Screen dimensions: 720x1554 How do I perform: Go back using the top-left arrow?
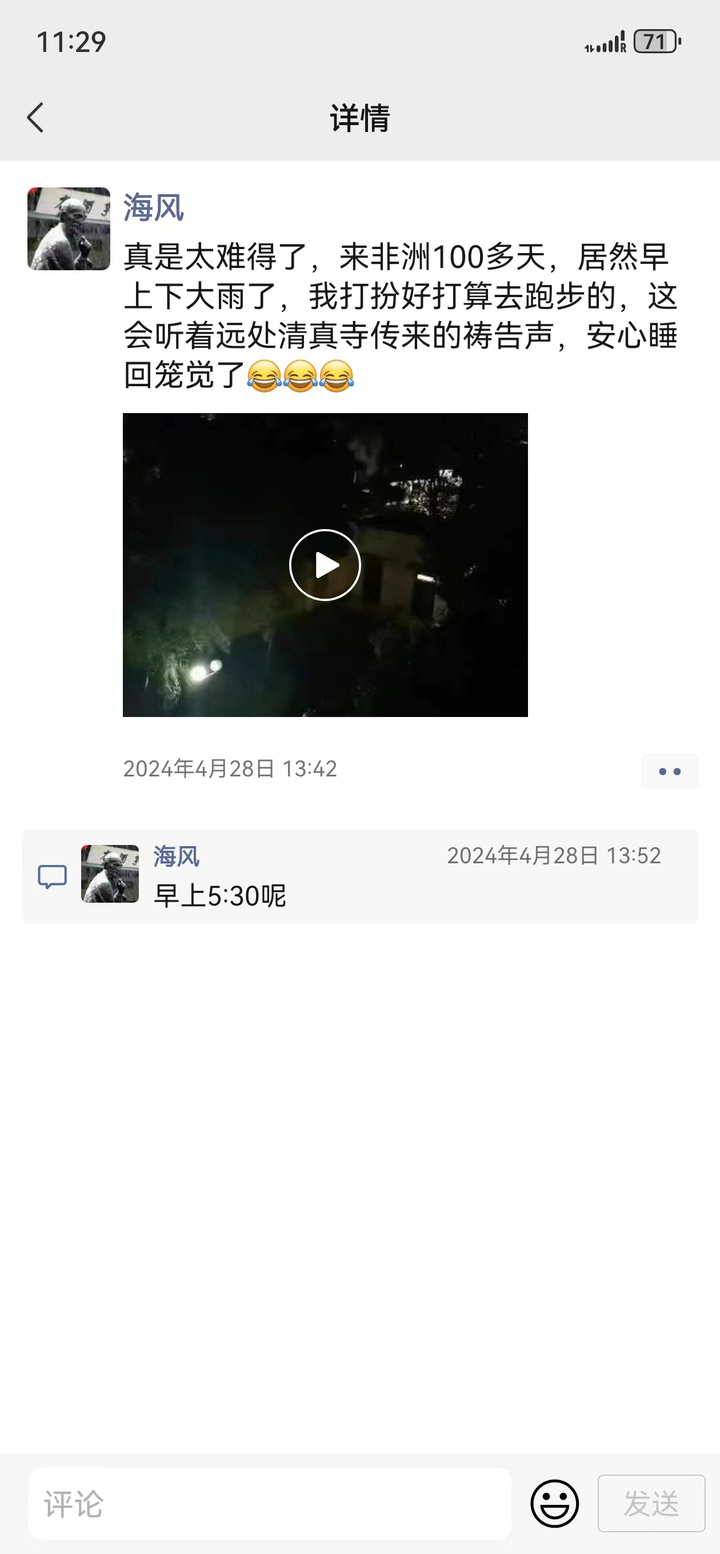(x=36, y=118)
